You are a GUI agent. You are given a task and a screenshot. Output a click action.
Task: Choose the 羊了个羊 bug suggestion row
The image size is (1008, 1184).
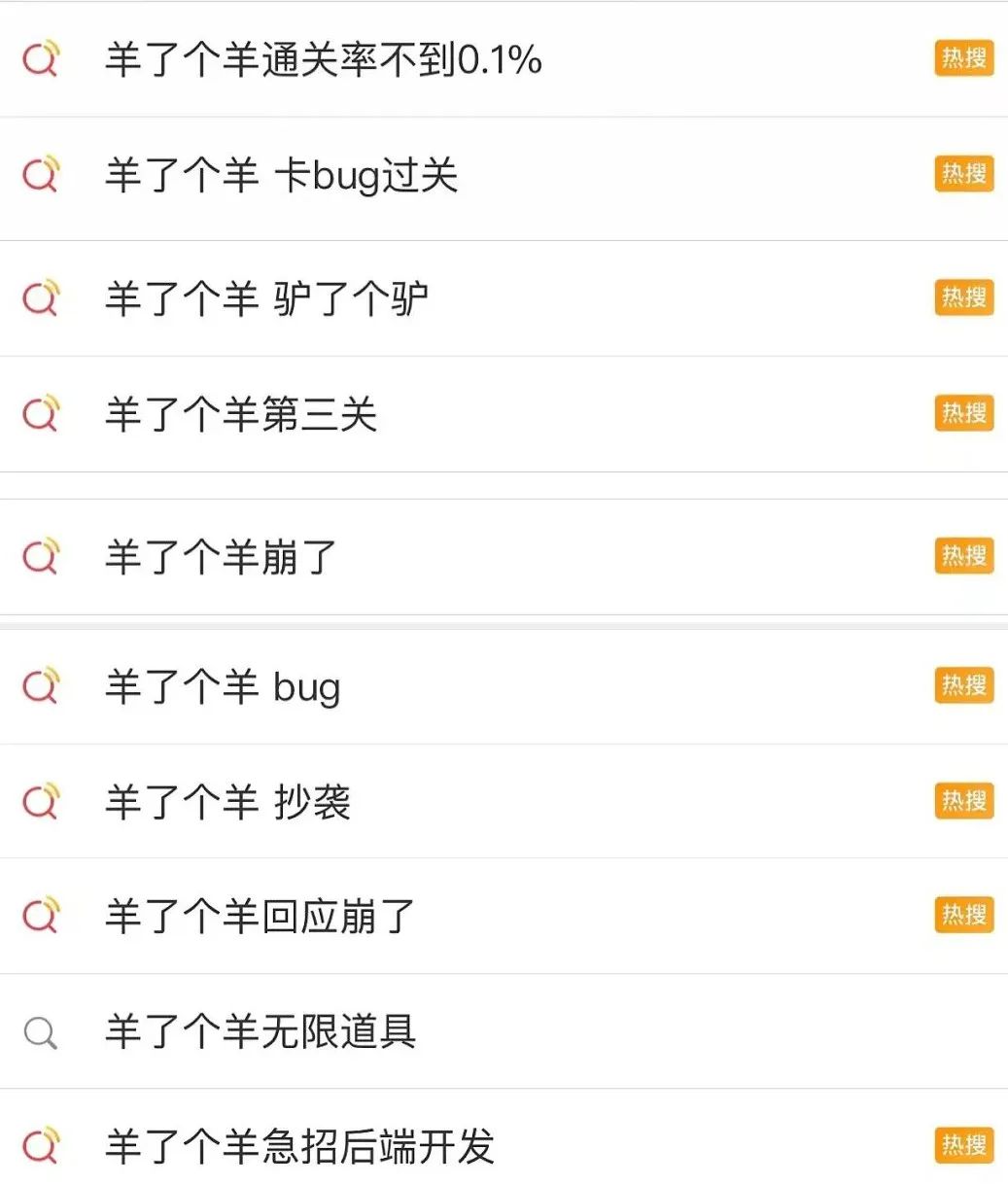tap(224, 687)
